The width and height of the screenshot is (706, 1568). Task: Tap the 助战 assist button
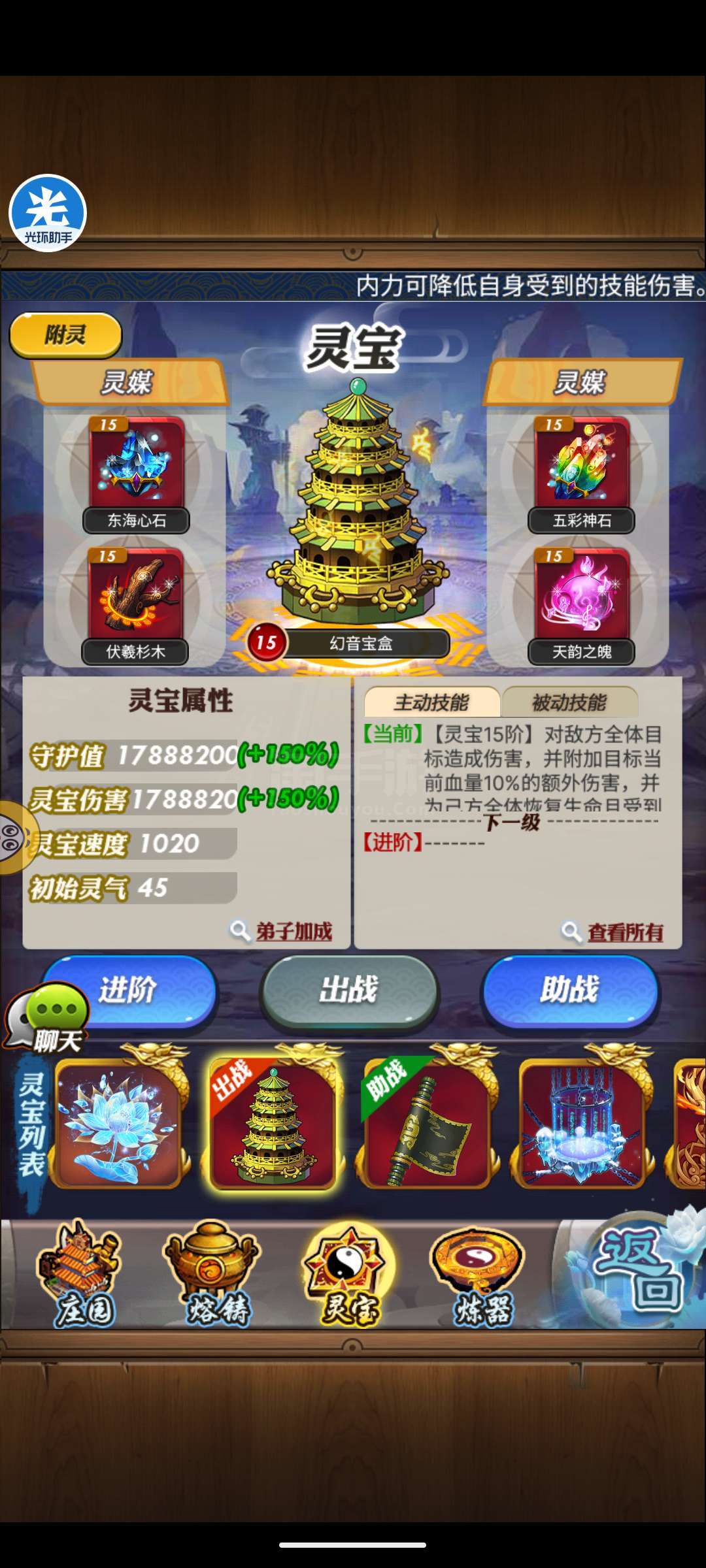click(x=570, y=990)
